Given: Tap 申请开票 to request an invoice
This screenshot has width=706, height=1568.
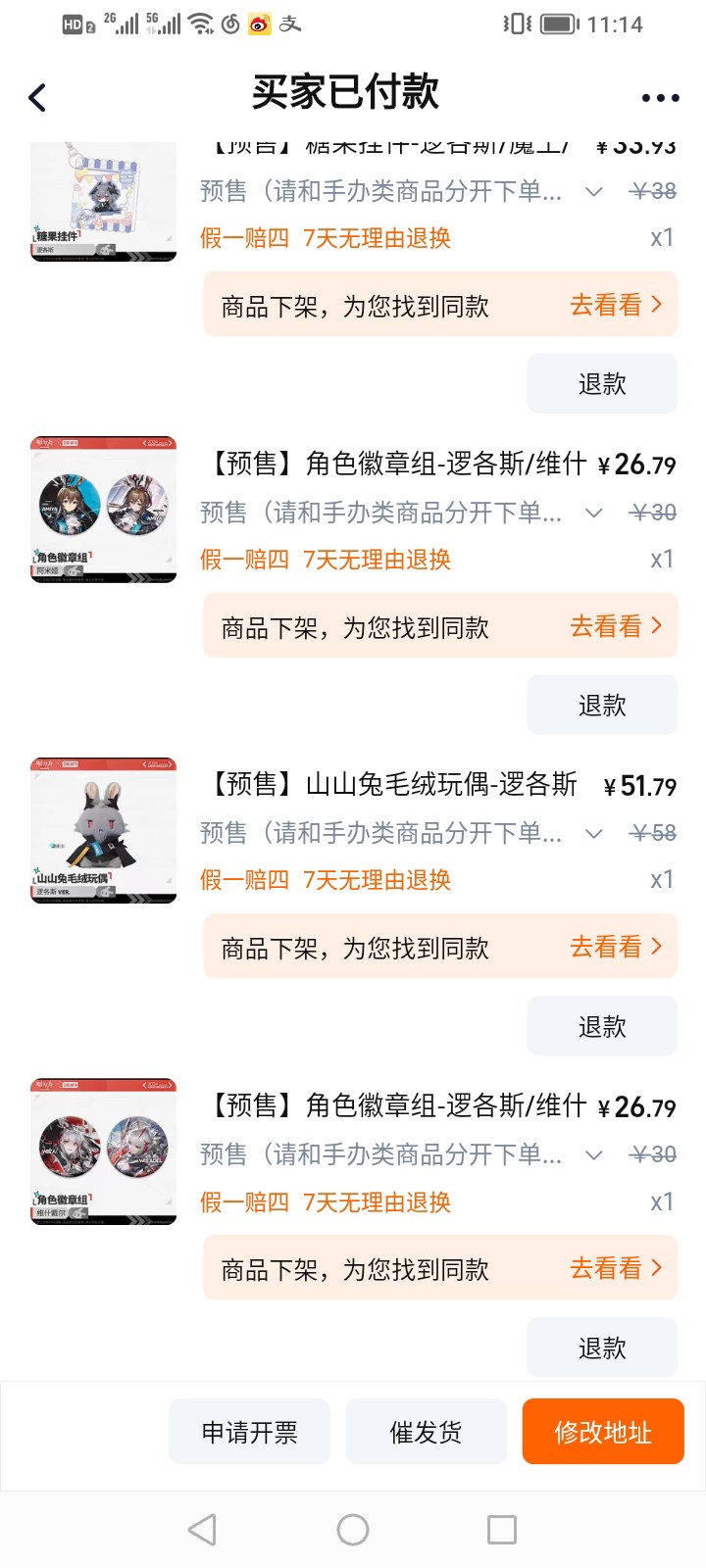Looking at the screenshot, I should pos(249,1432).
